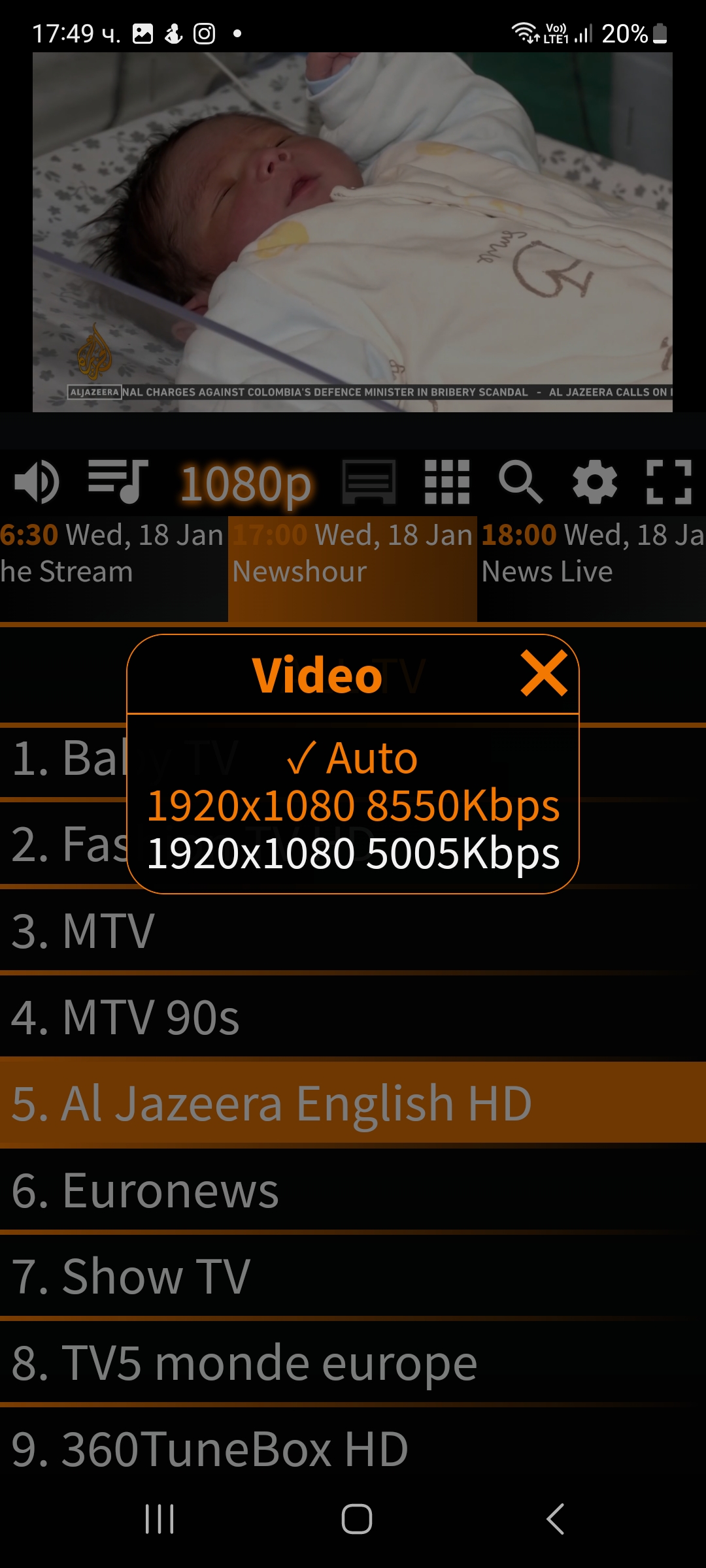Switch to channel 8. TV5 monde europe
The width and height of the screenshot is (706, 1568).
pos(353,1364)
